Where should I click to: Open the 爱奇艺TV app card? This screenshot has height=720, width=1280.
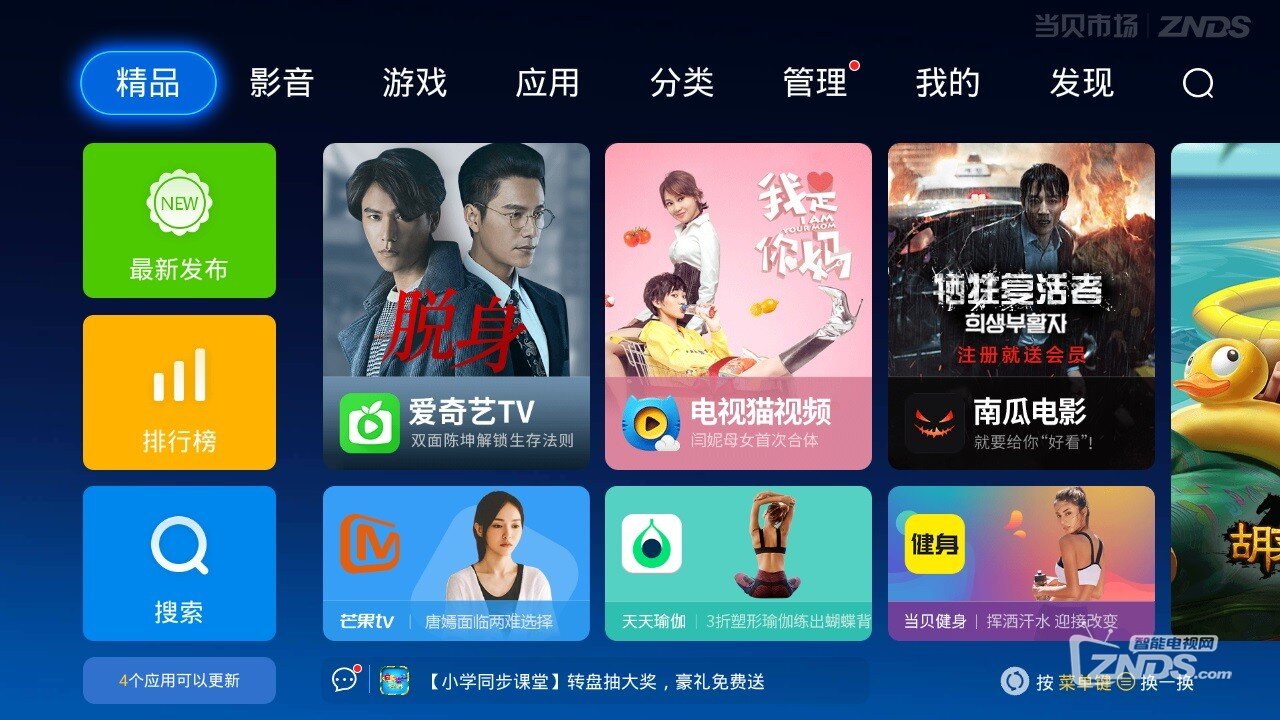click(x=456, y=306)
